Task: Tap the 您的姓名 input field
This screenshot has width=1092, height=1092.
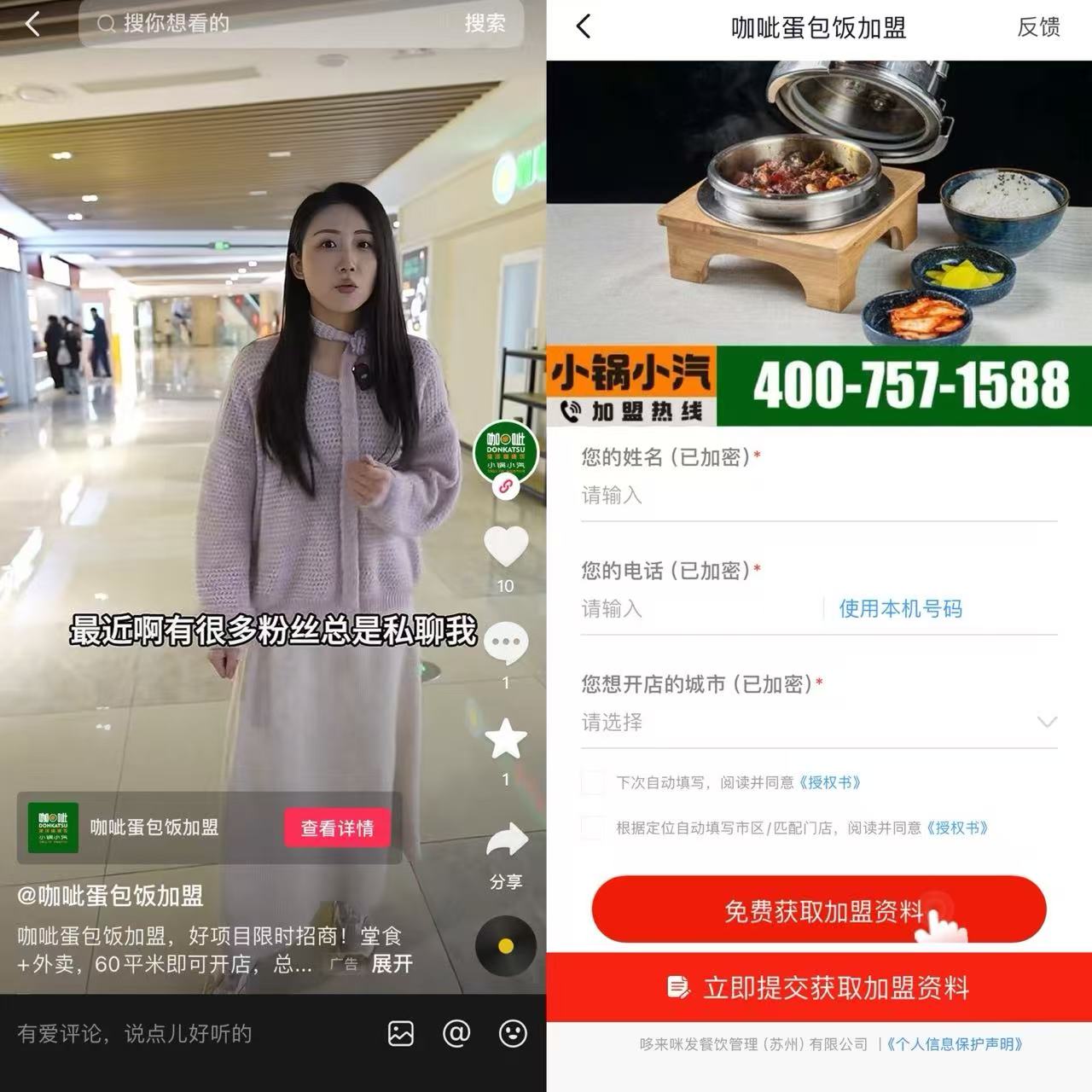Action: (x=819, y=496)
